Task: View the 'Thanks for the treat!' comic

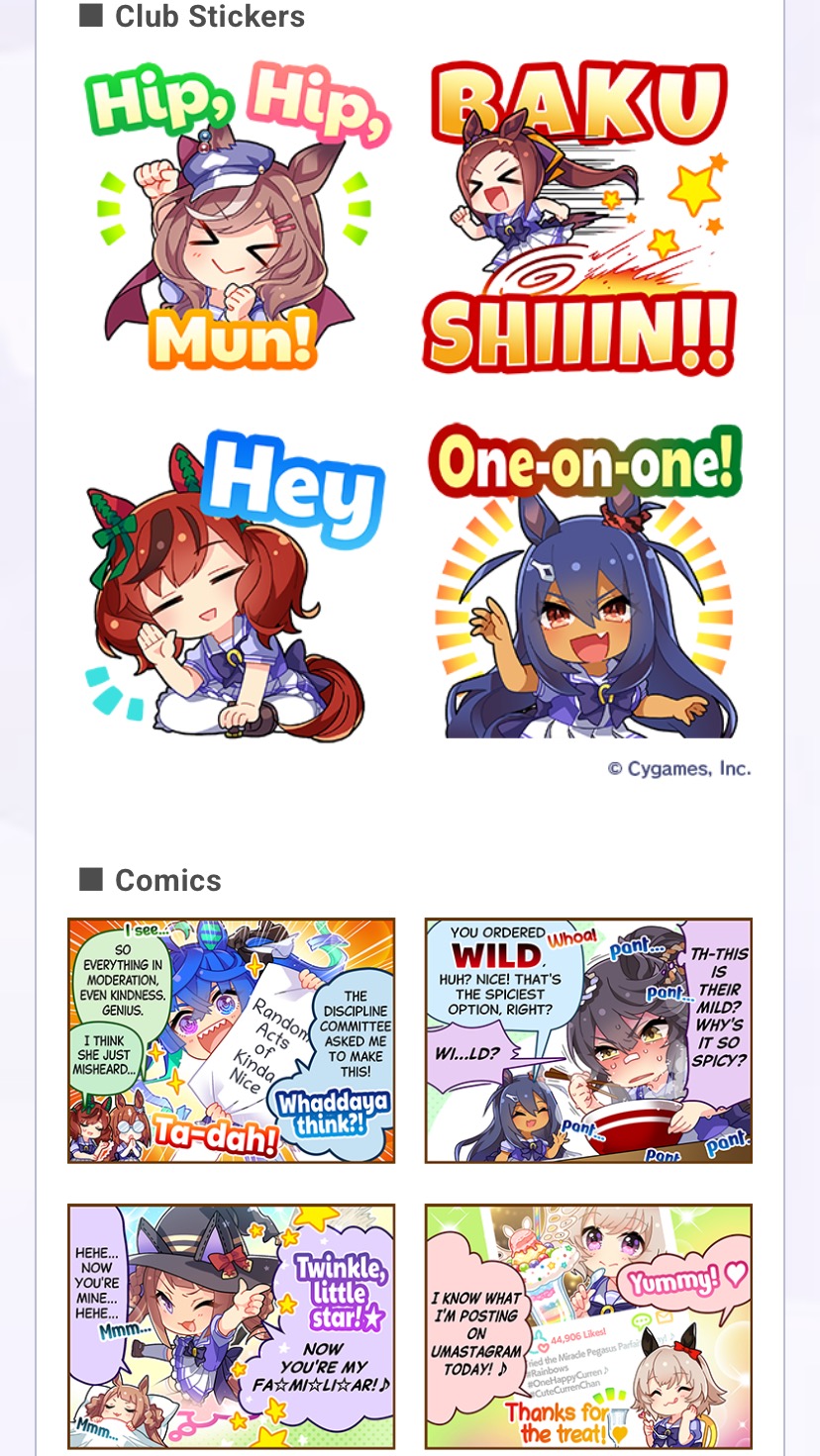Action: [x=588, y=1325]
